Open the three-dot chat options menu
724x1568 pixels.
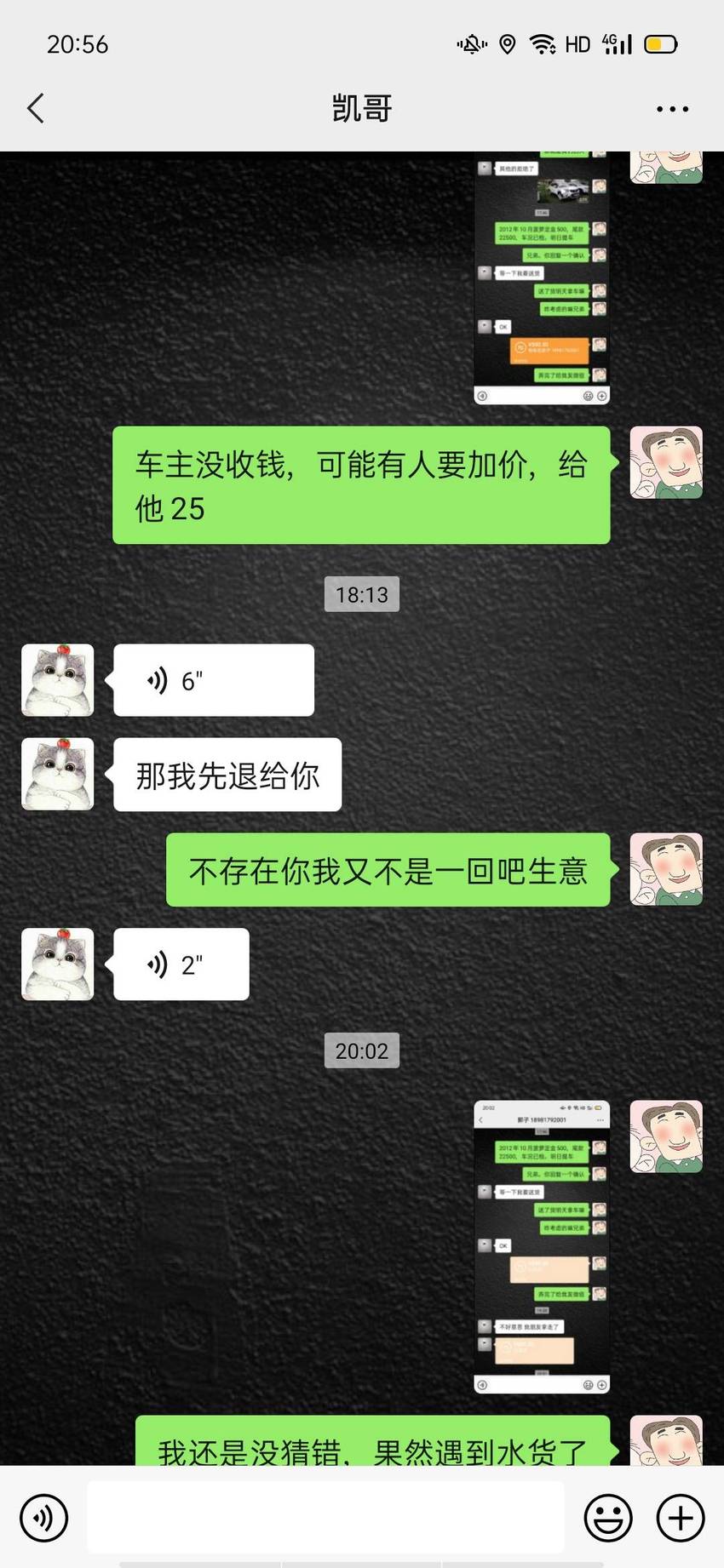tap(672, 109)
